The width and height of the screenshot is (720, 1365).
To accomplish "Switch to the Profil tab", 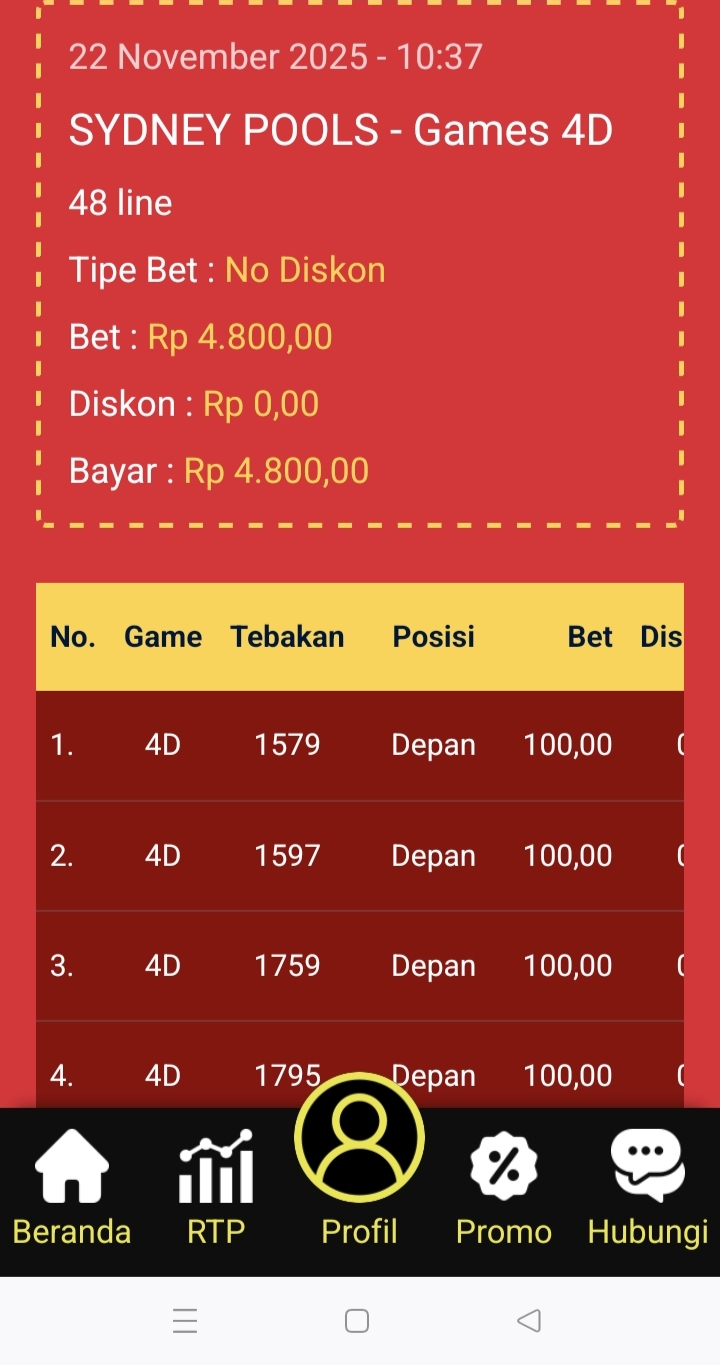I will (359, 1160).
